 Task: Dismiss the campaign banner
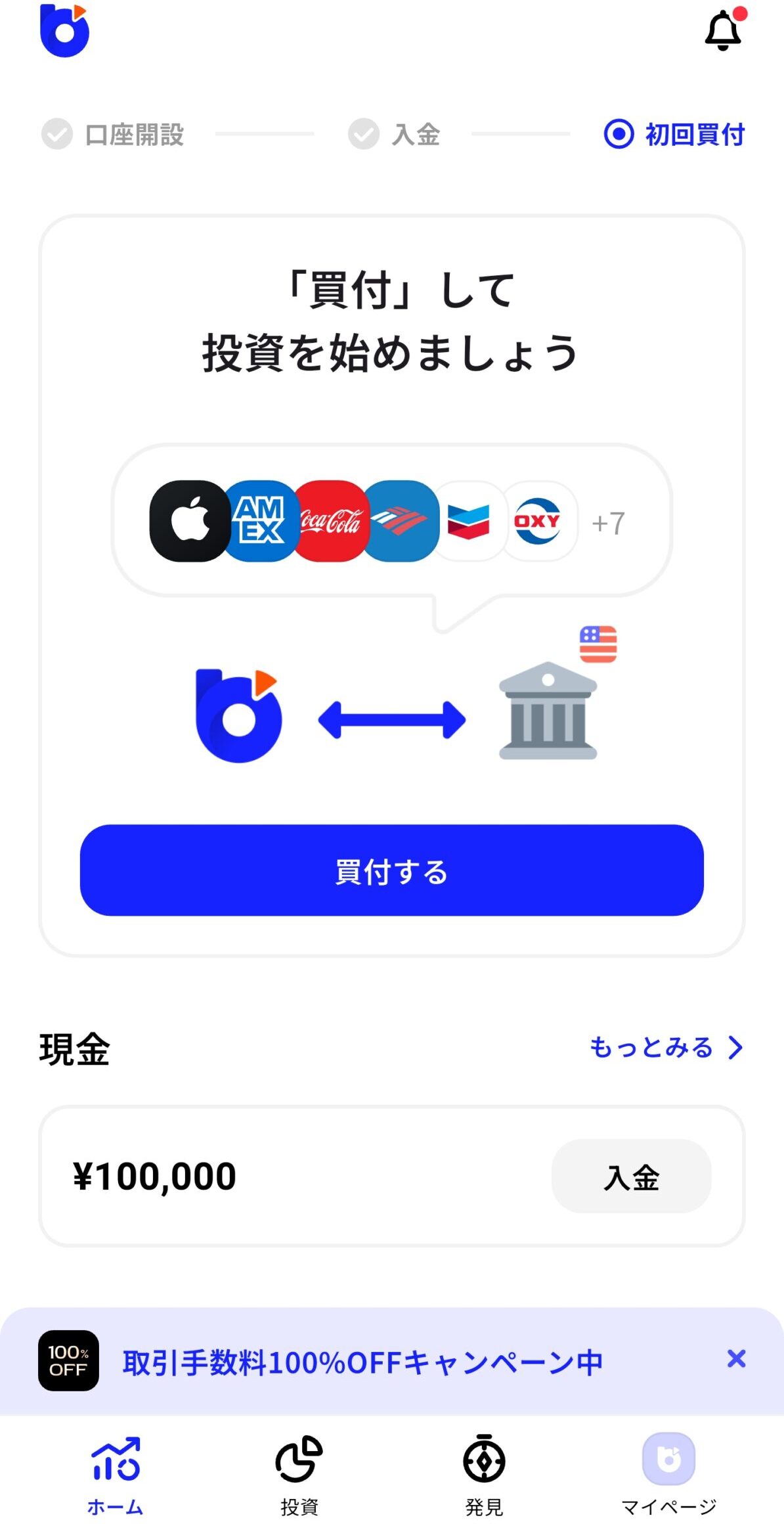[736, 1358]
